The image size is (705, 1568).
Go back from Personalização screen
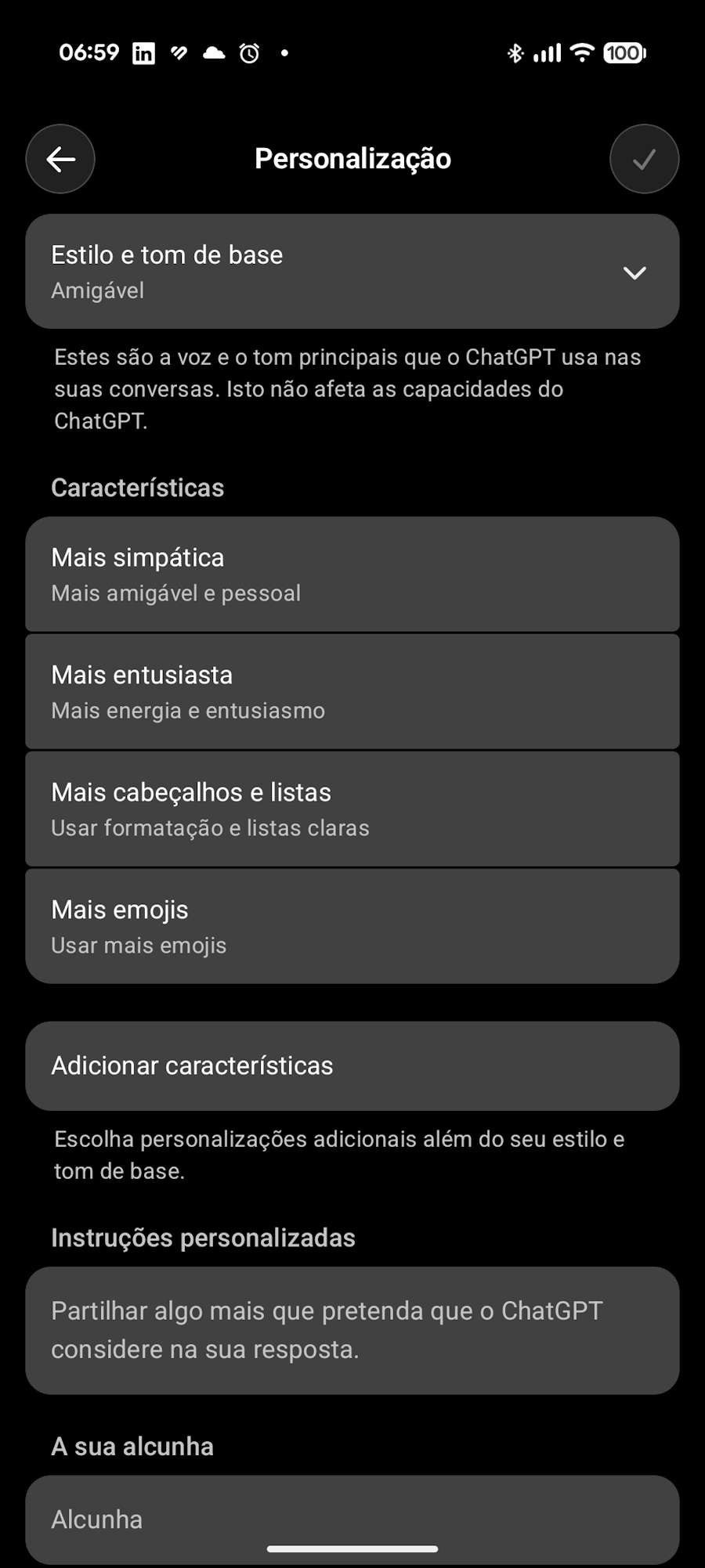60,159
